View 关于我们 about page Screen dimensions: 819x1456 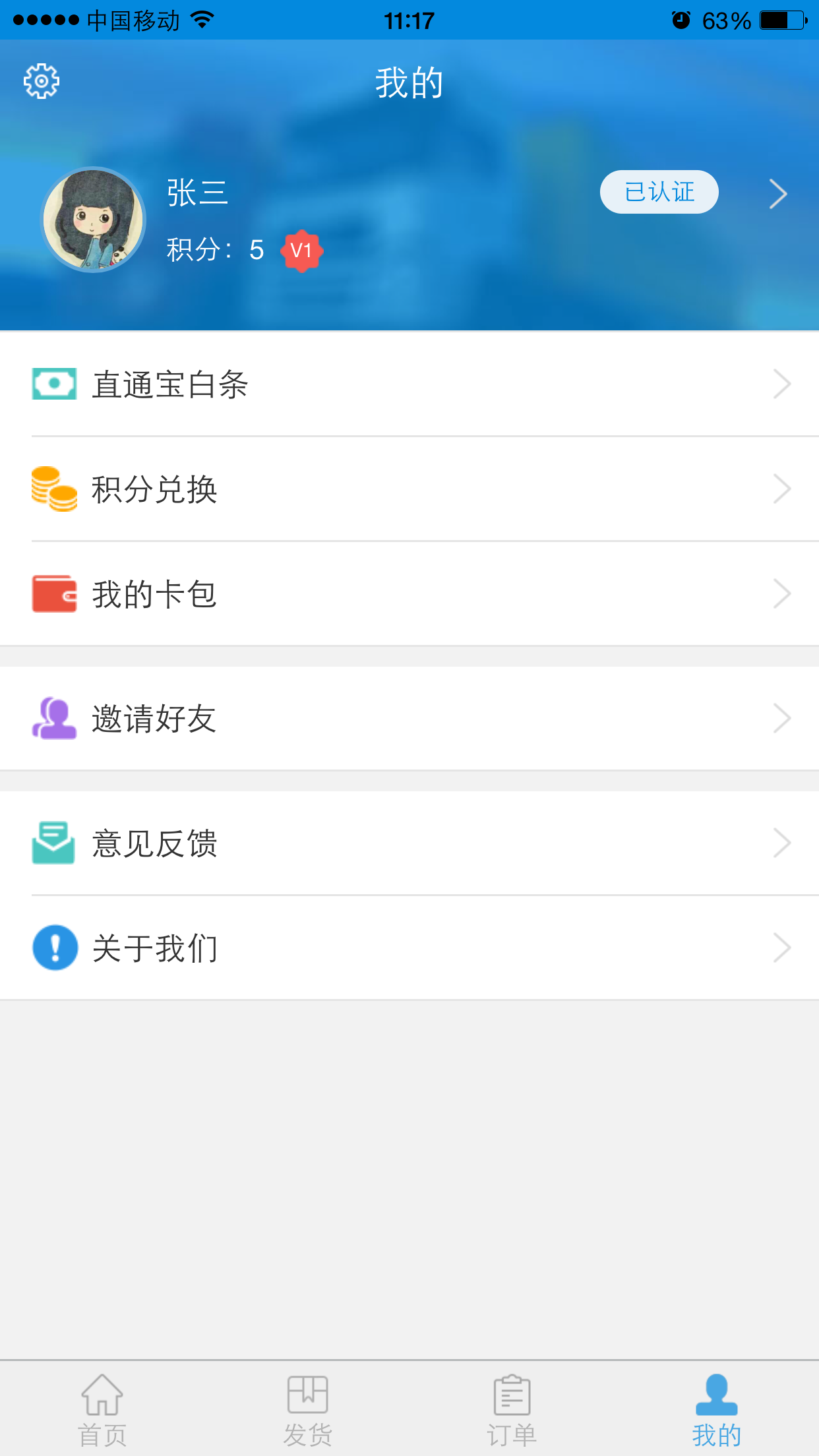409,948
